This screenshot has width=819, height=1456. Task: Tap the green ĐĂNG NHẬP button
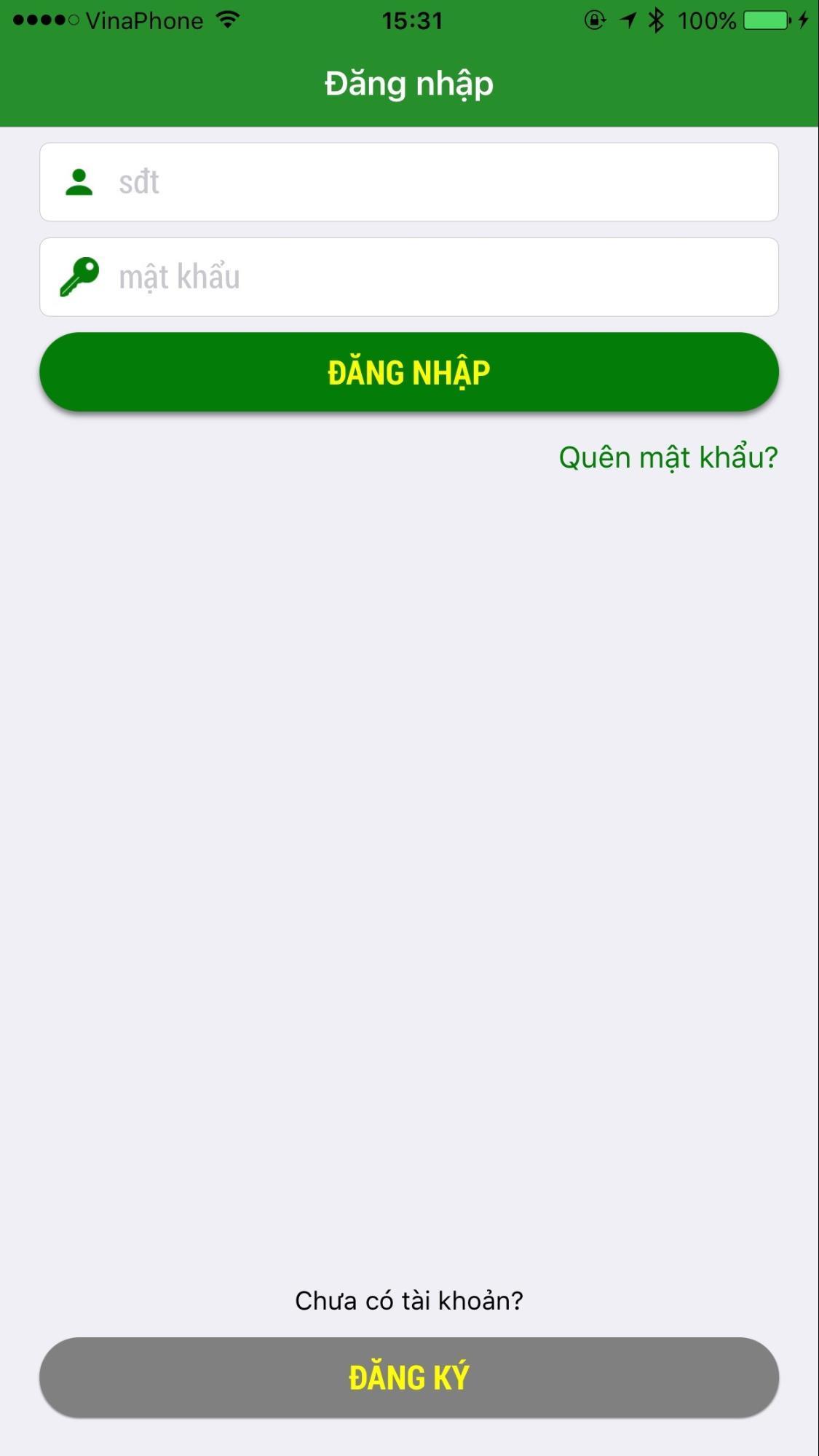point(409,372)
